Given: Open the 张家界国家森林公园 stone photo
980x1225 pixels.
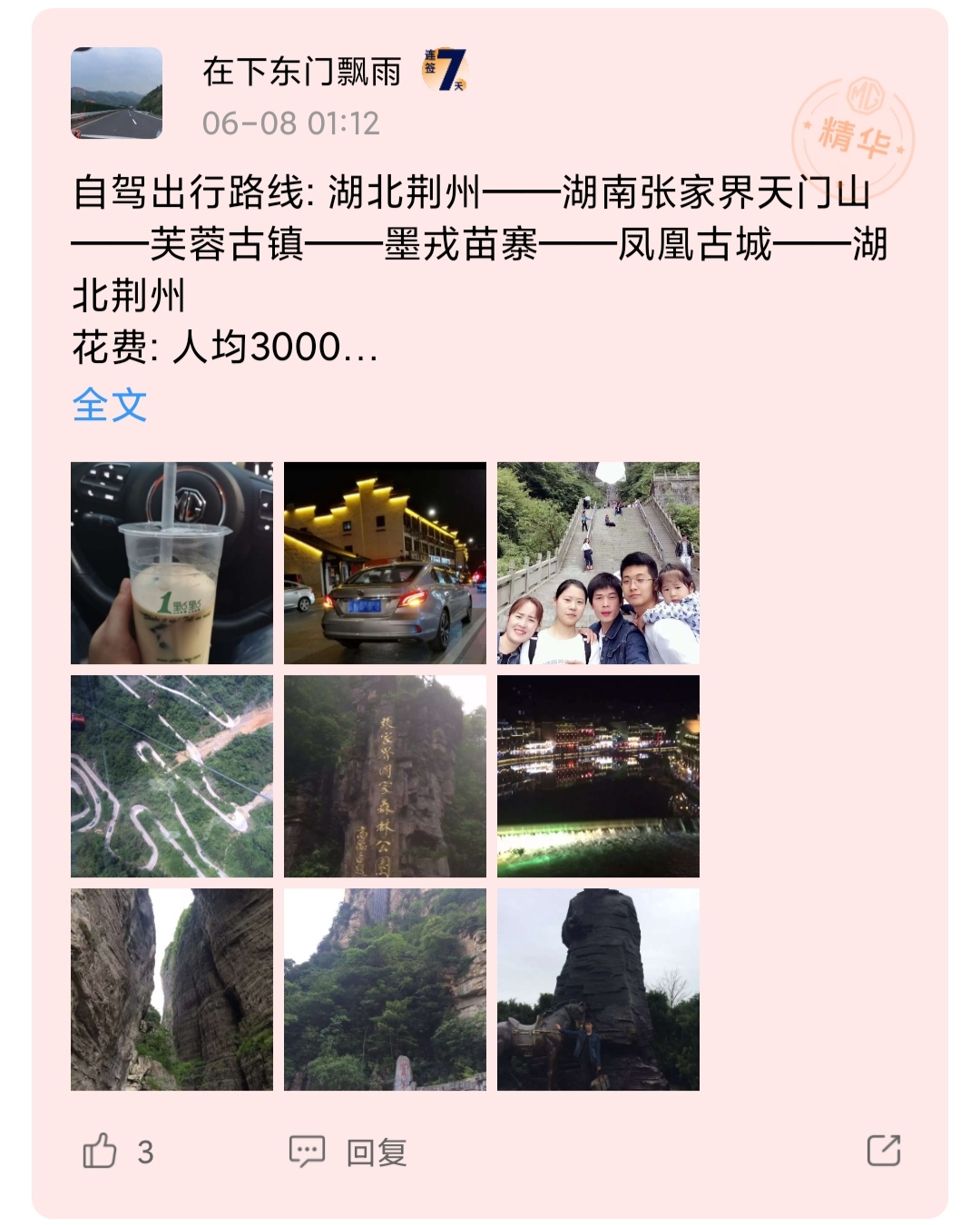Looking at the screenshot, I should click(385, 776).
